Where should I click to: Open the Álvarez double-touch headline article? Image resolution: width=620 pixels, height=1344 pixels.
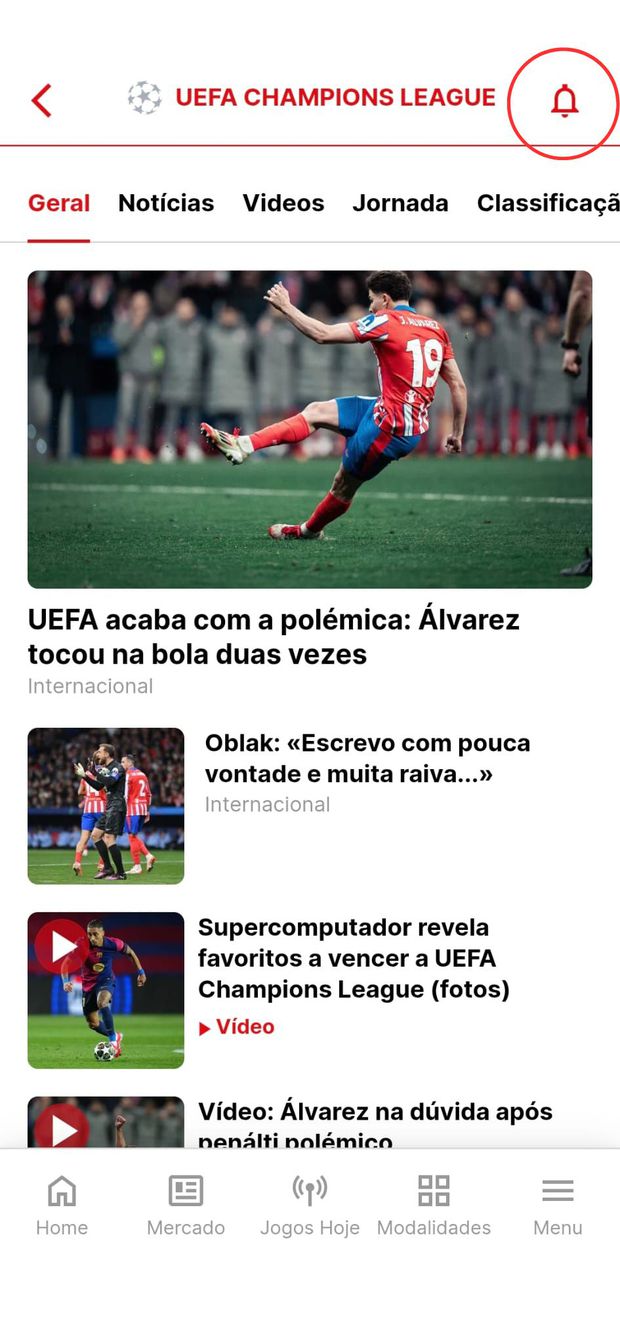(x=274, y=636)
